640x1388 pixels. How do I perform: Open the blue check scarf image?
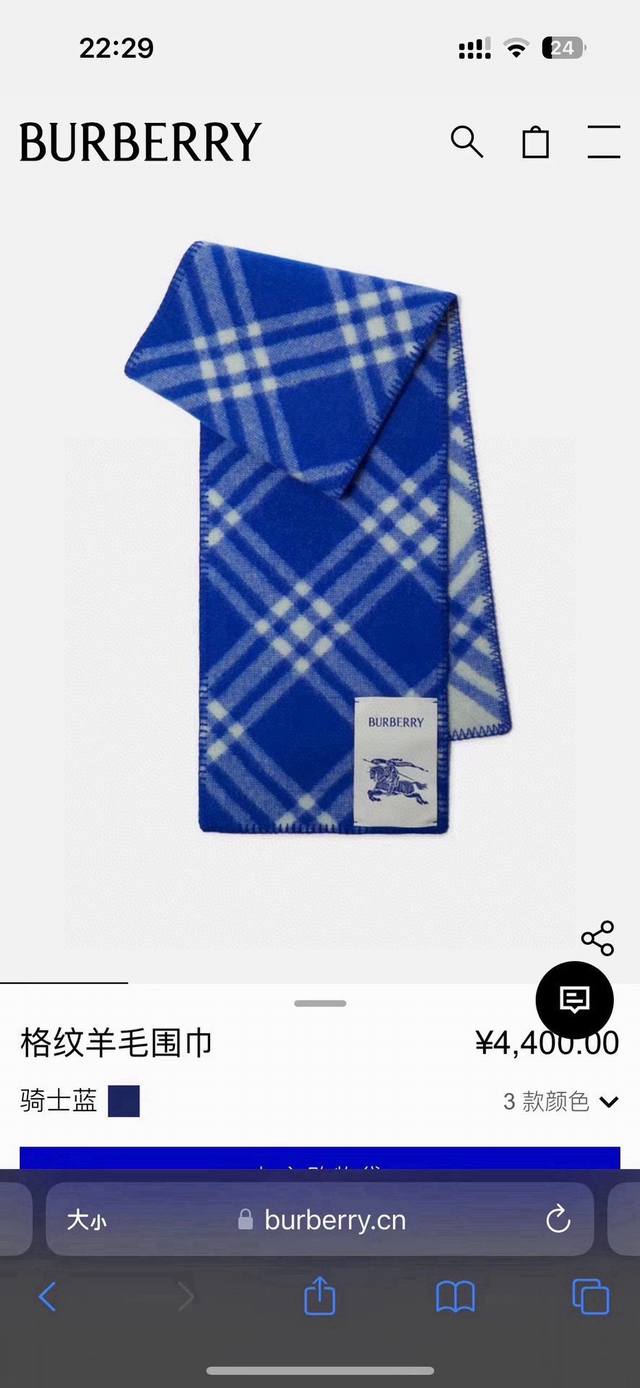pyautogui.click(x=320, y=540)
